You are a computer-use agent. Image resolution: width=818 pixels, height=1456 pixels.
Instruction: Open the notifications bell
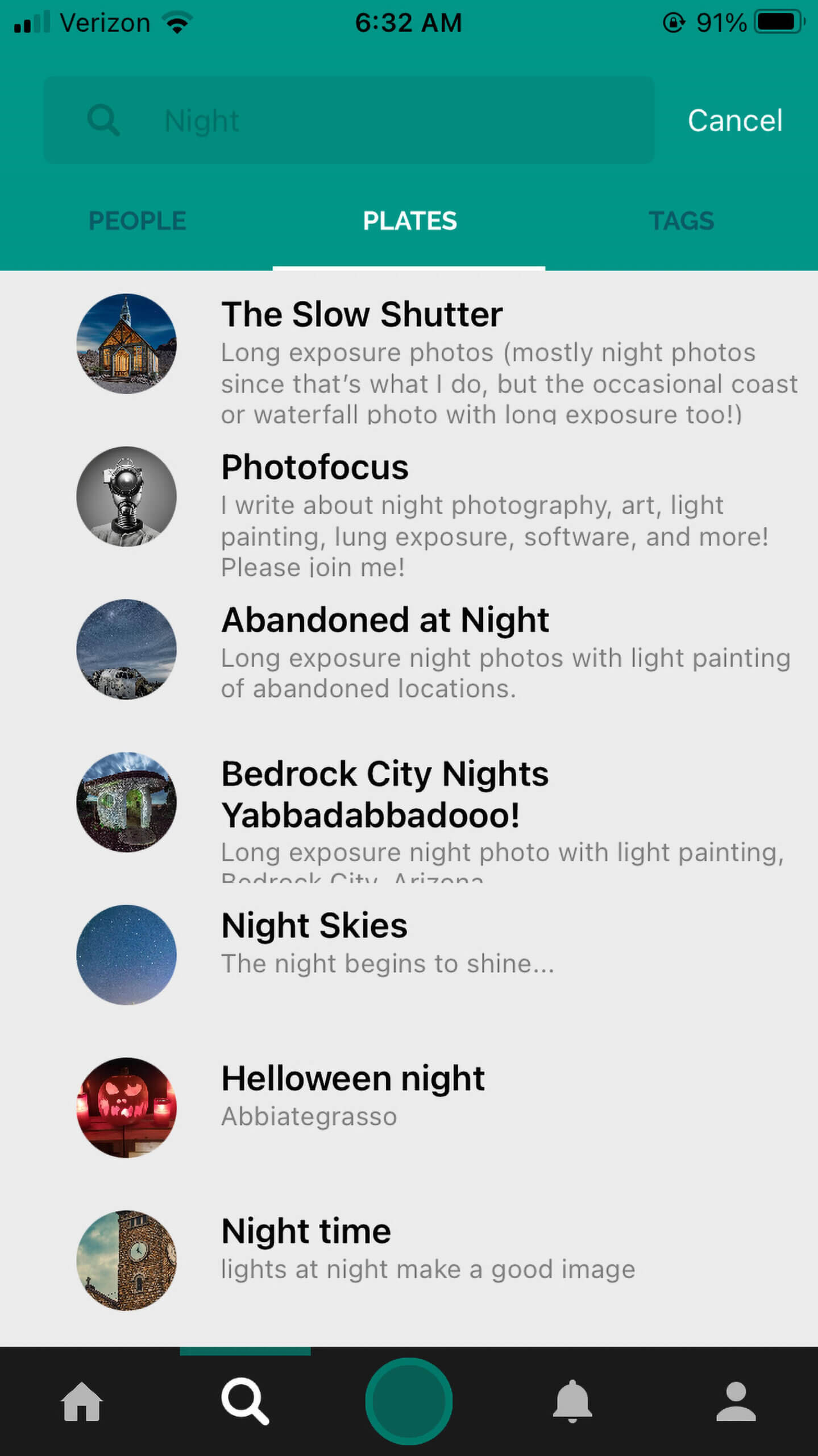pos(572,1401)
